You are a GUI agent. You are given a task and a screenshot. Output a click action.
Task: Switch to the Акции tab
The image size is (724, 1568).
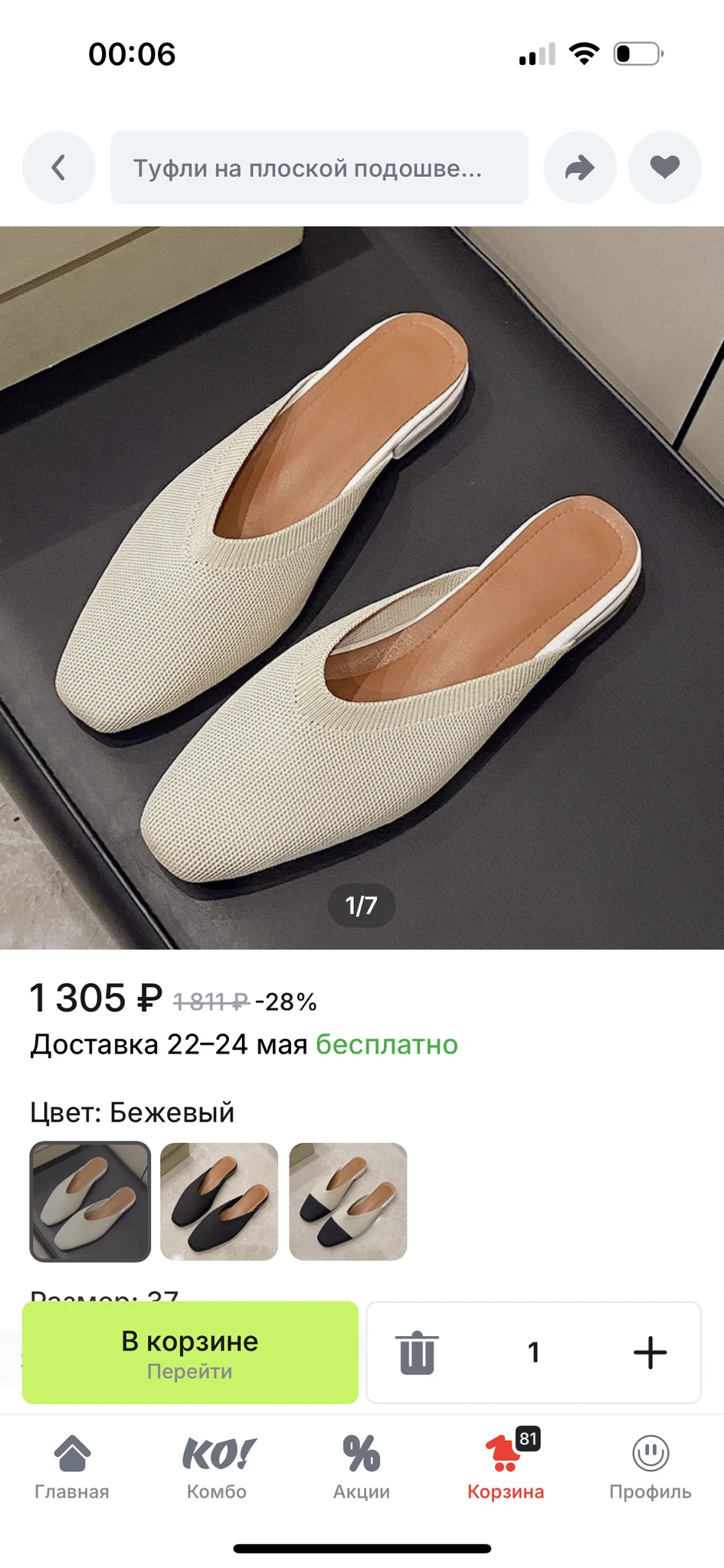362,1467
